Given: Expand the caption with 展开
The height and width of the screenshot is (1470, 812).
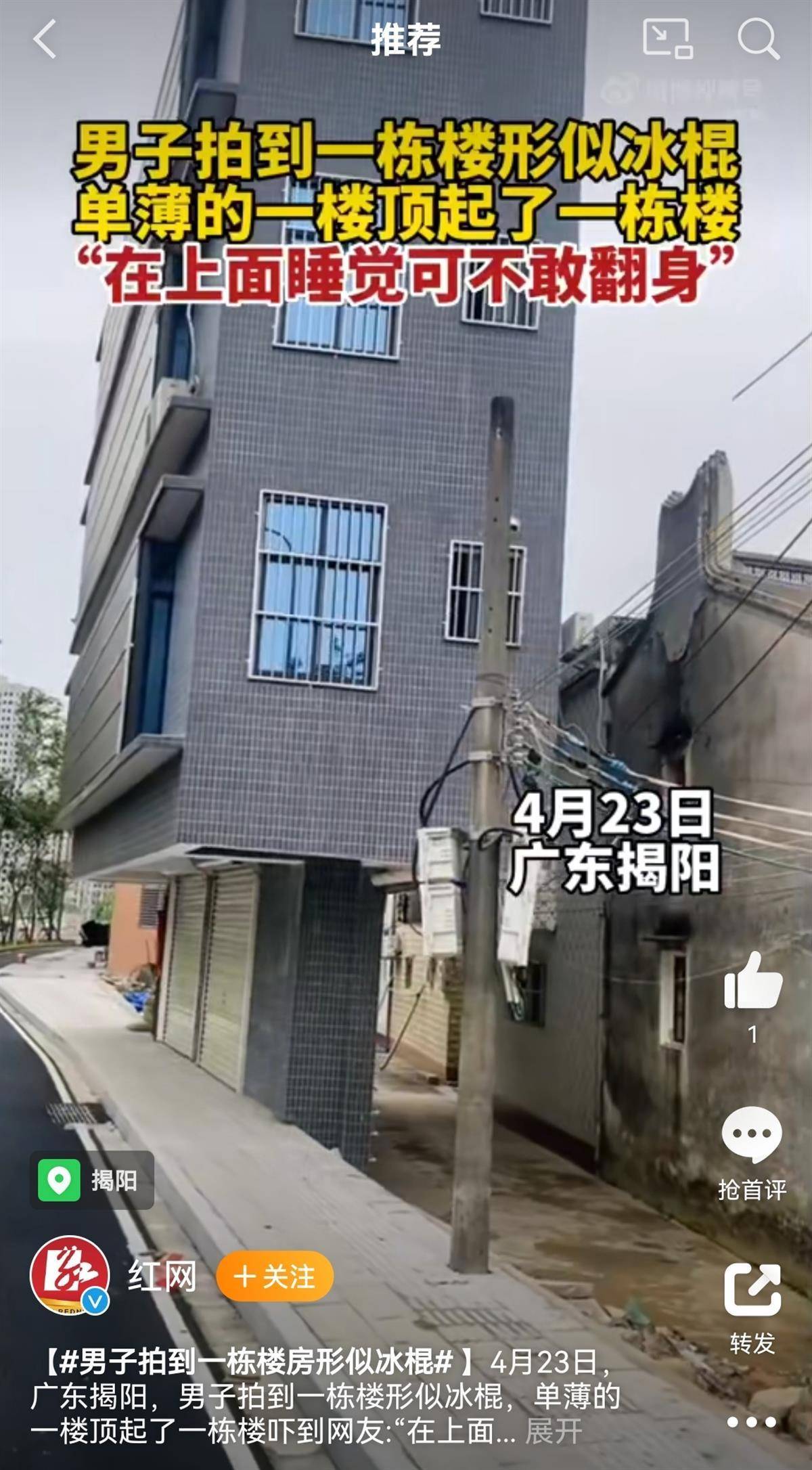Looking at the screenshot, I should coord(554,1431).
